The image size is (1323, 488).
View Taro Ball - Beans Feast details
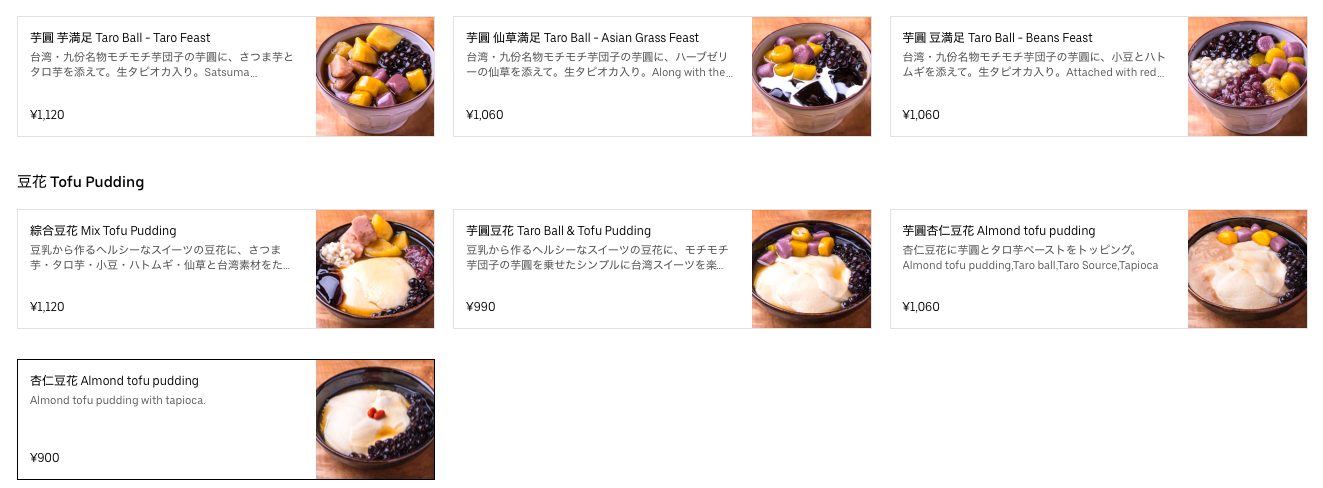coord(1097,76)
